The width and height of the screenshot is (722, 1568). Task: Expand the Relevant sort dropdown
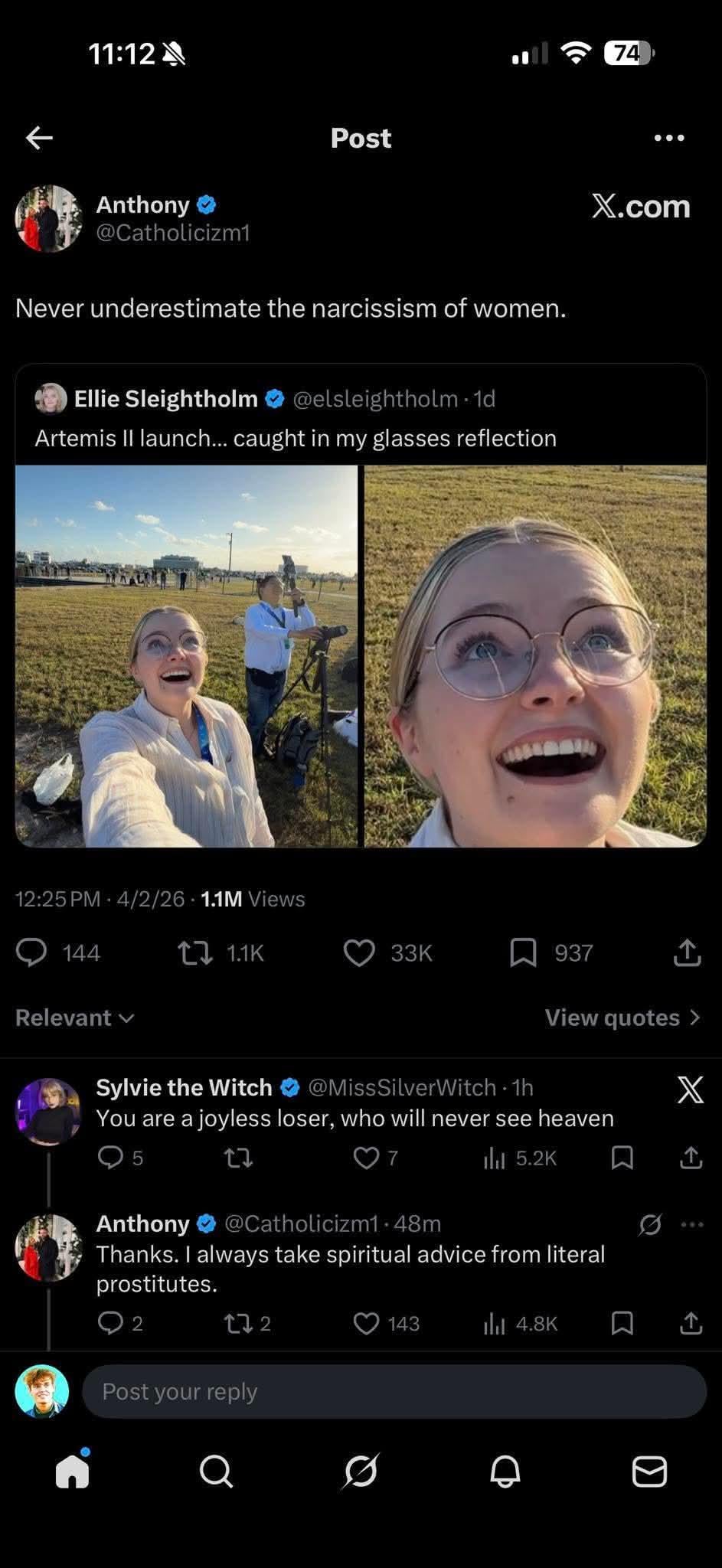click(x=74, y=1018)
